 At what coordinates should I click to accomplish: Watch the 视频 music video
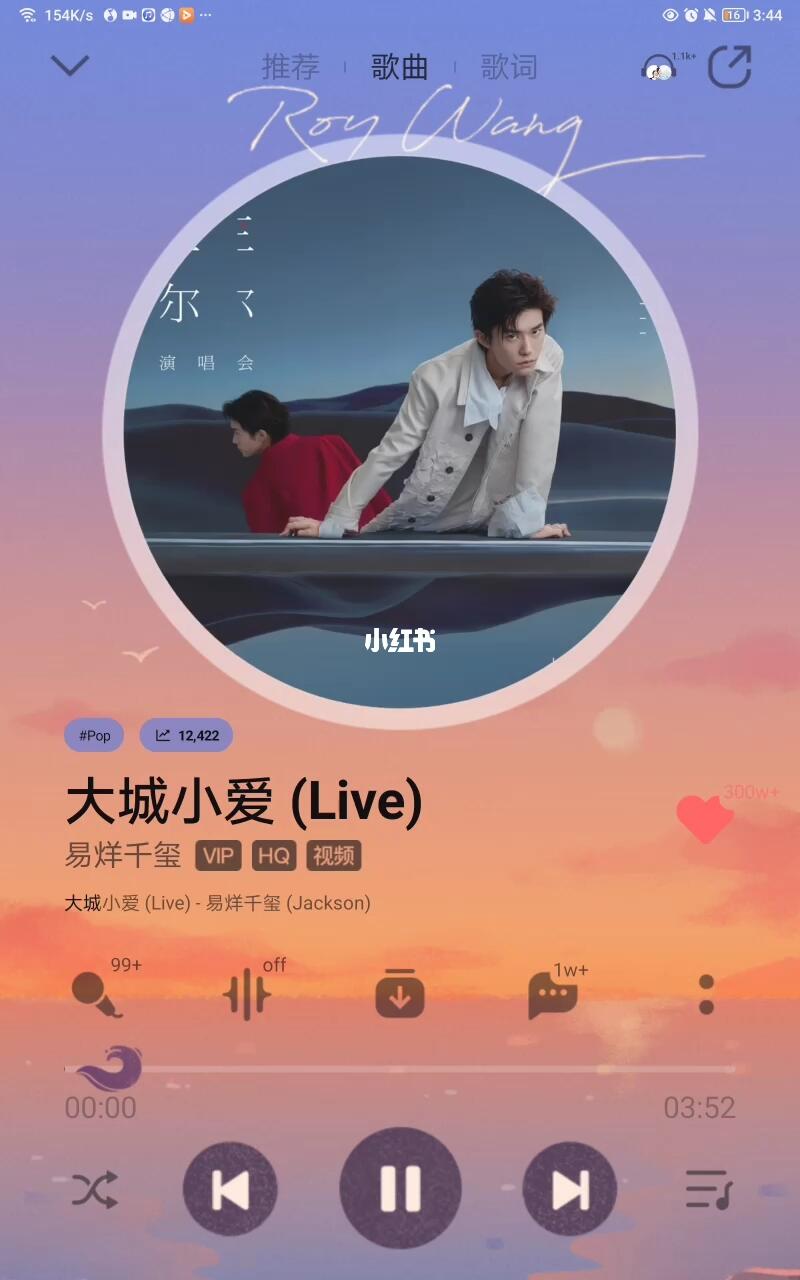click(x=334, y=856)
